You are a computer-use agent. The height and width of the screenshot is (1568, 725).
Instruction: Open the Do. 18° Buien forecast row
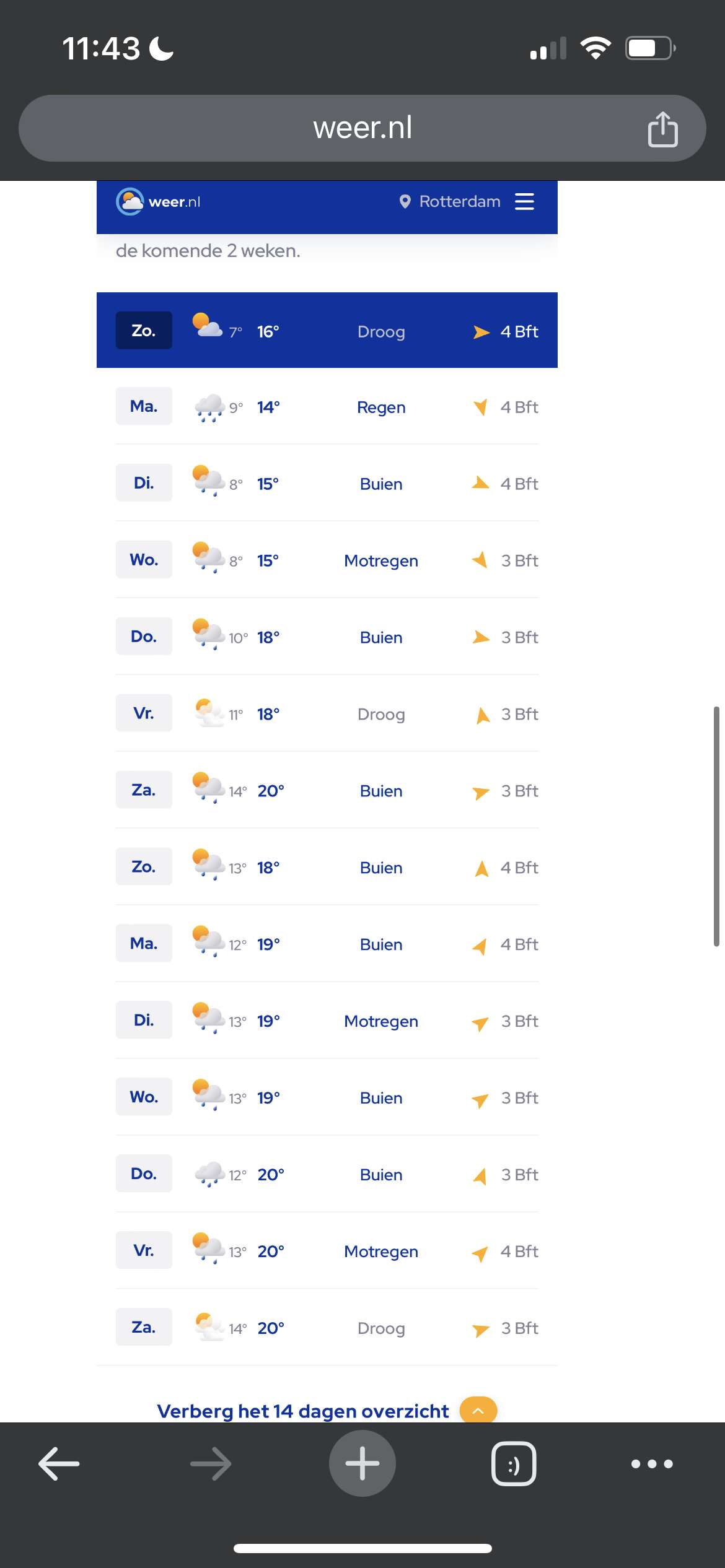pyautogui.click(x=327, y=637)
